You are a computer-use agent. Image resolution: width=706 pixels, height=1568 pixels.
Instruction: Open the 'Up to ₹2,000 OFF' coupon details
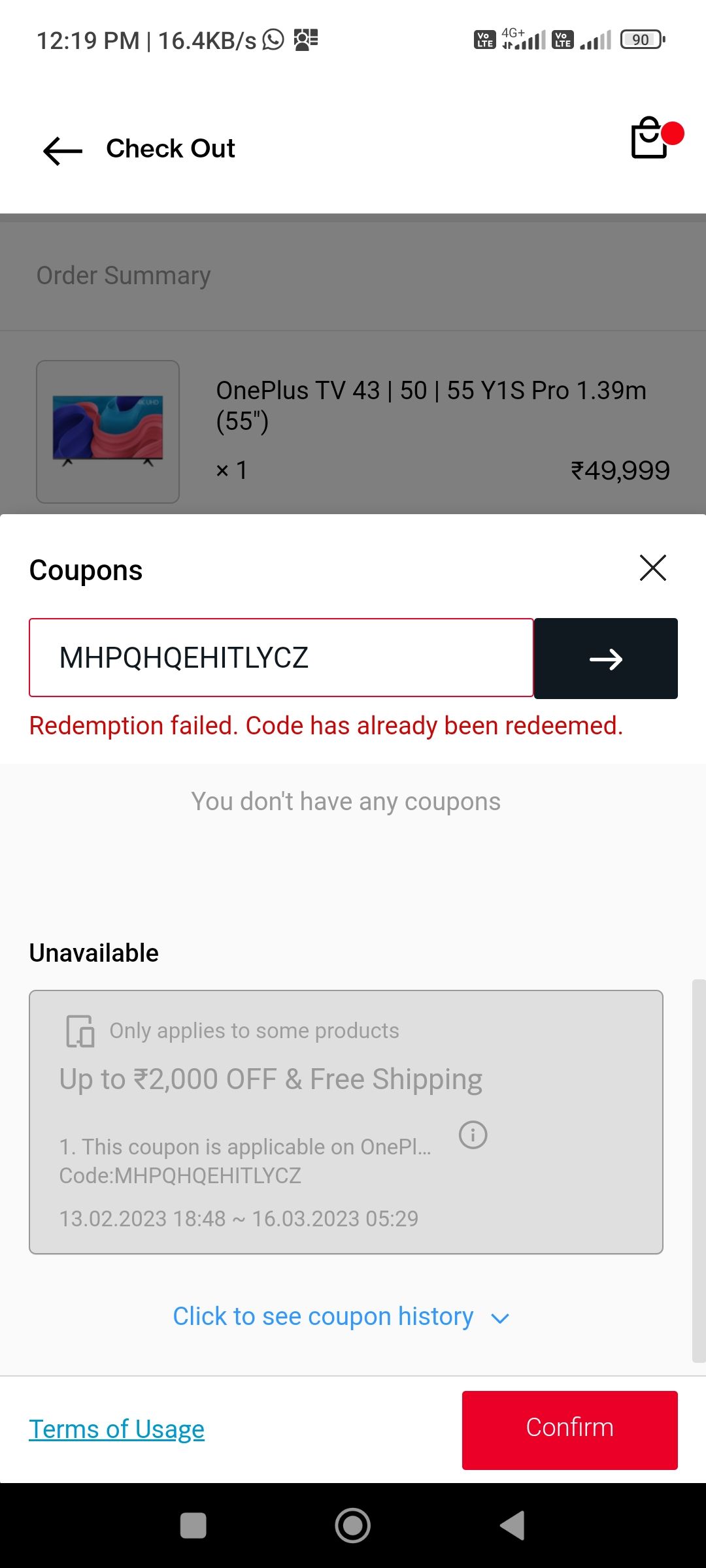pyautogui.click(x=270, y=1079)
